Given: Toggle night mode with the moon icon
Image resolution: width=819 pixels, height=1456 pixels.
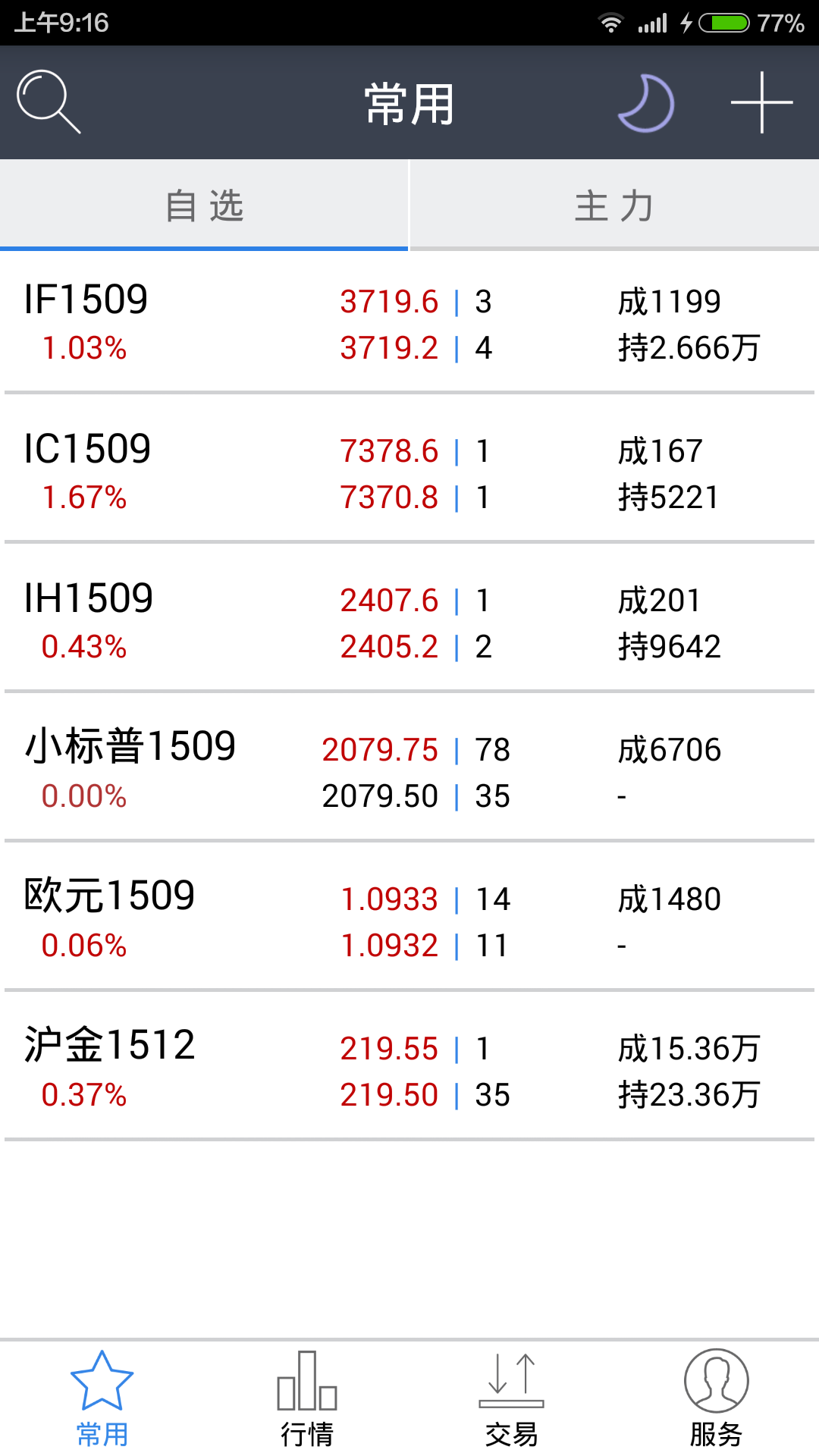Looking at the screenshot, I should (645, 103).
